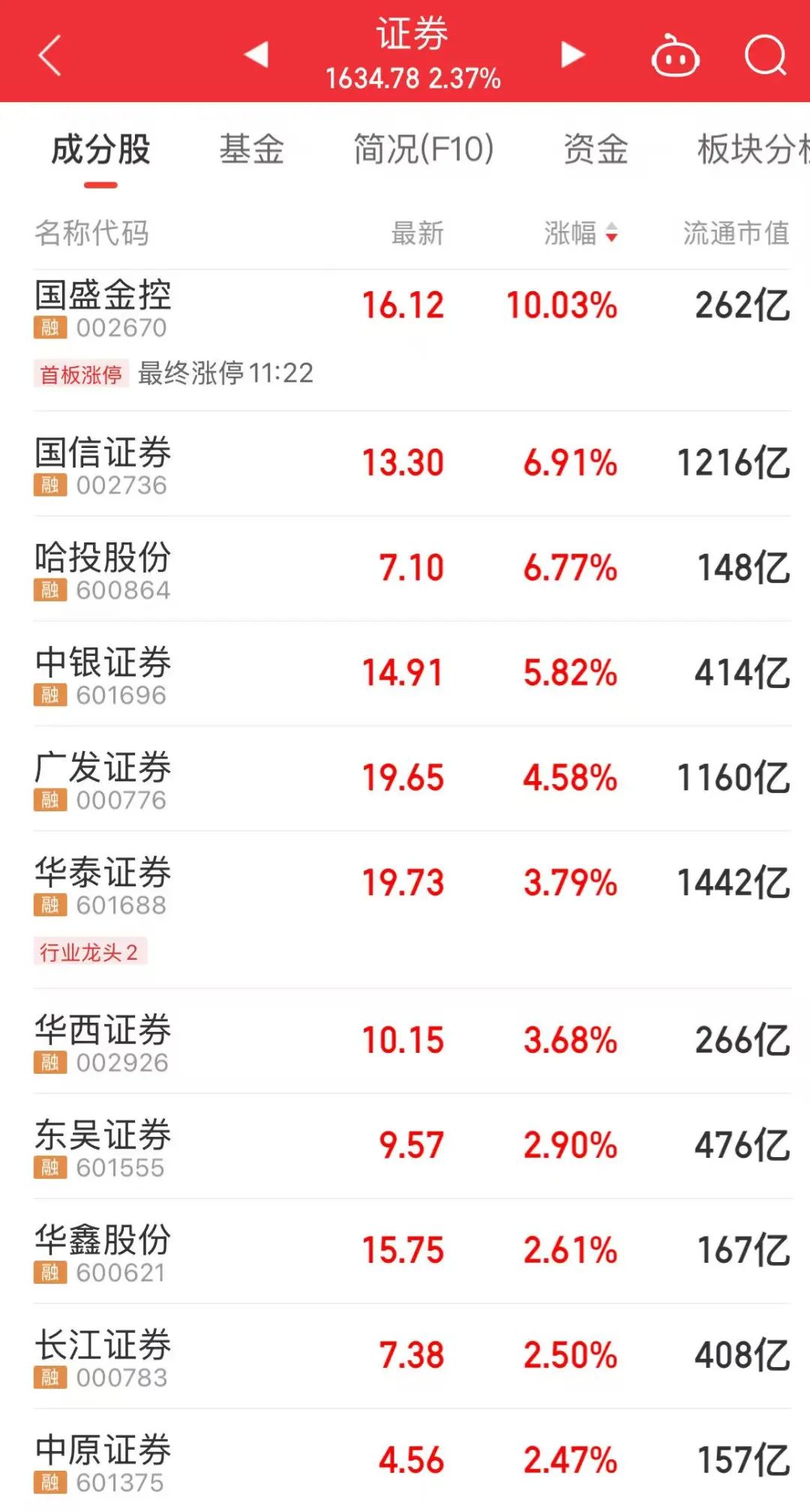
Task: Open the 国盛金控 stock row
Action: [x=412, y=340]
